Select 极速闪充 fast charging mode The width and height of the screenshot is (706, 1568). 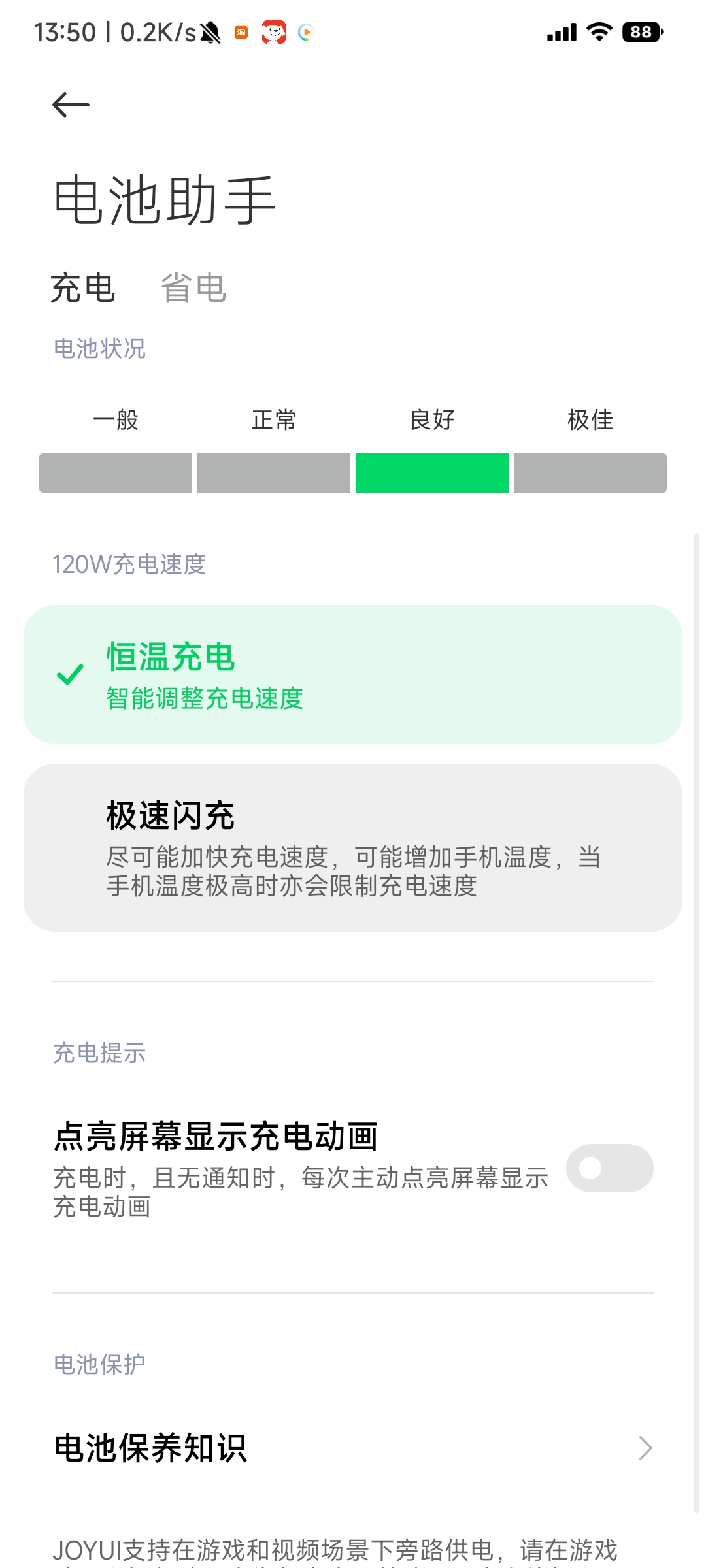click(353, 847)
